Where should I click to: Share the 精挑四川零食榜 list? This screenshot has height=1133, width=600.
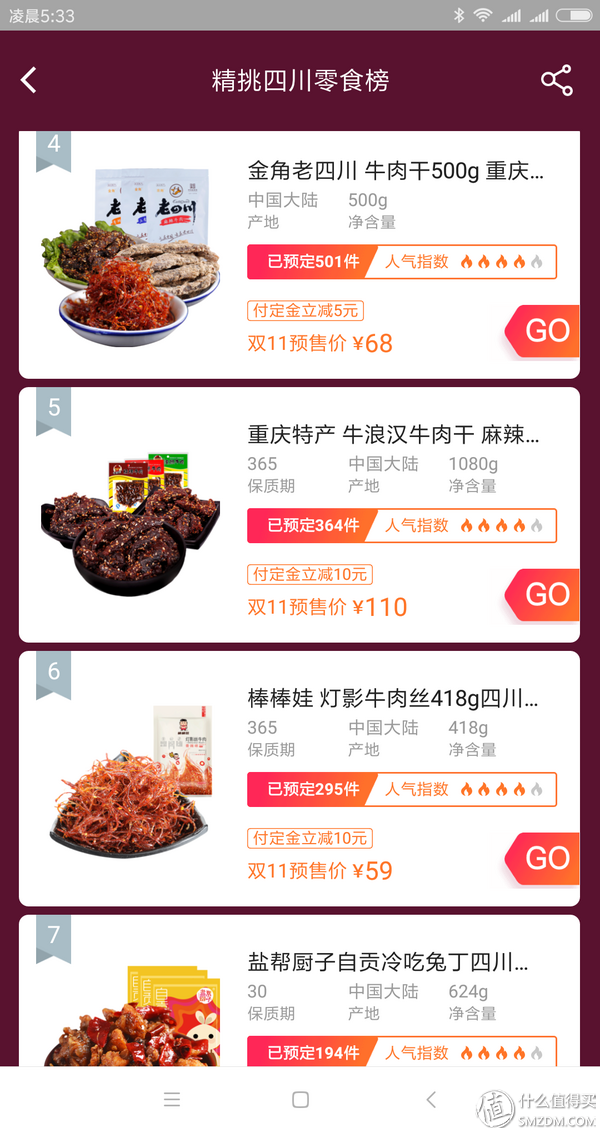point(556,81)
